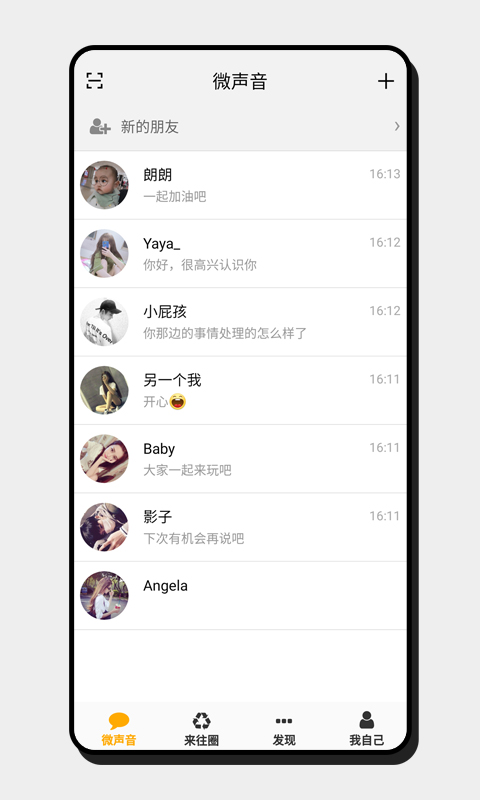
Task: Open the chat with 另一个我
Action: [x=240, y=390]
